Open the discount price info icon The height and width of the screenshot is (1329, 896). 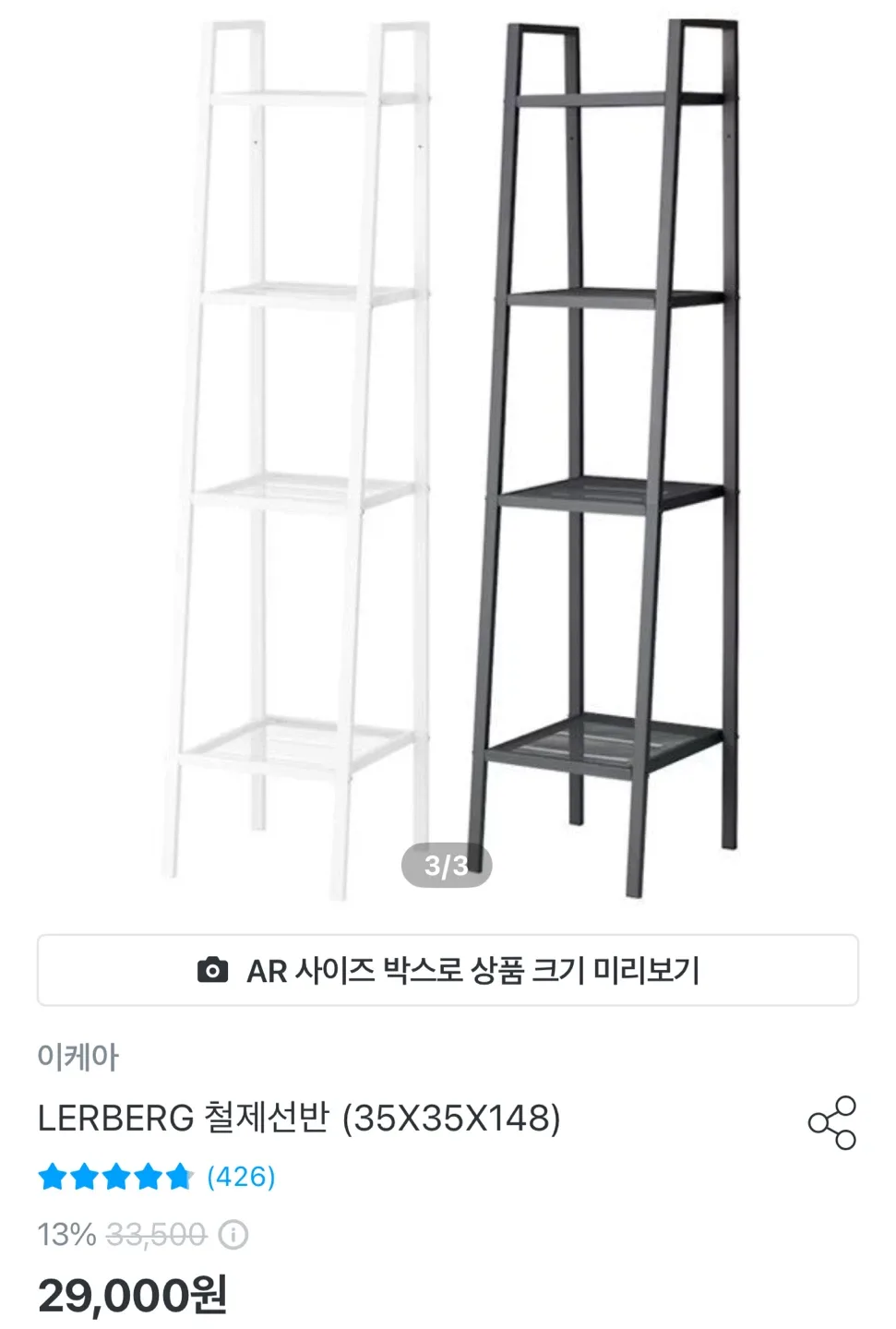click(x=233, y=1235)
